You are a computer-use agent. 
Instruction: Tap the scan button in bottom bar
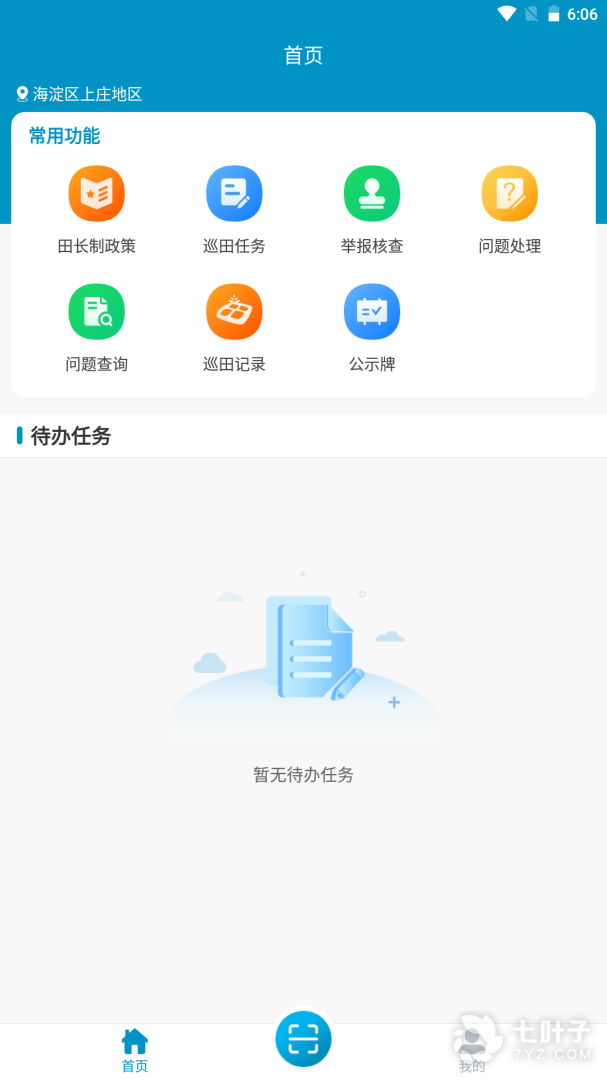click(303, 1039)
